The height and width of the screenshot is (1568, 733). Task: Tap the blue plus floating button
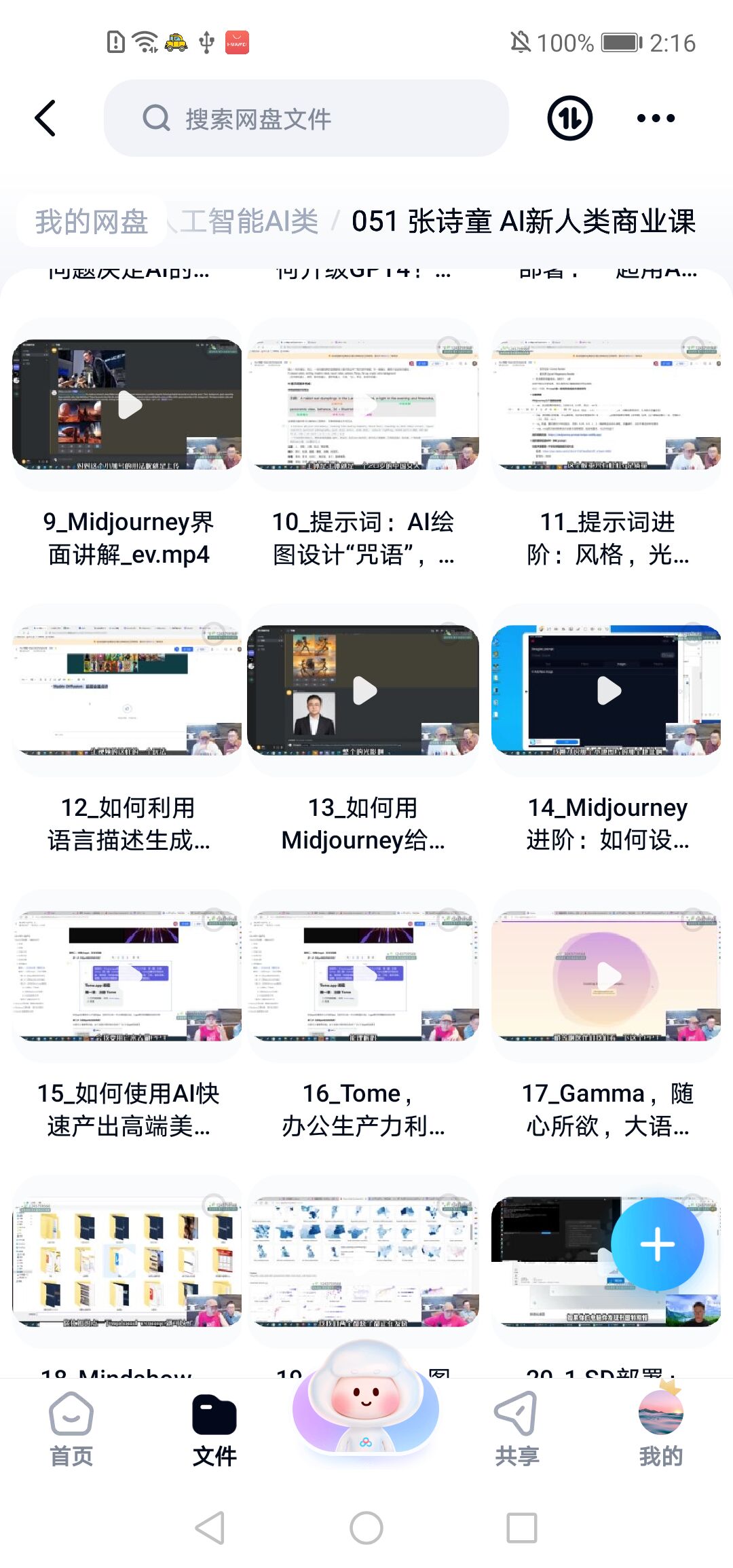pyautogui.click(x=657, y=1244)
